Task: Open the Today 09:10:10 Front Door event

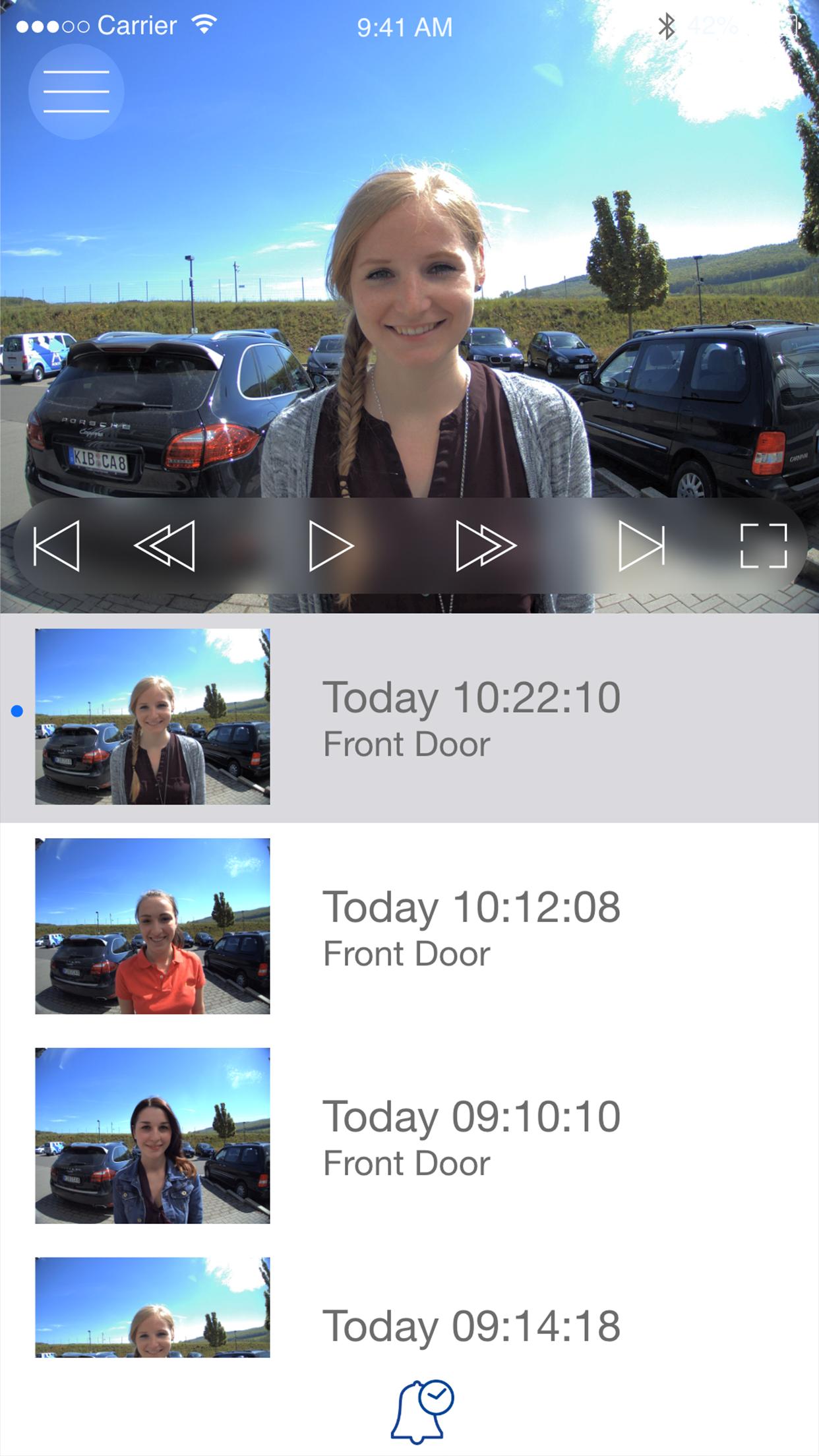Action: point(409,1136)
